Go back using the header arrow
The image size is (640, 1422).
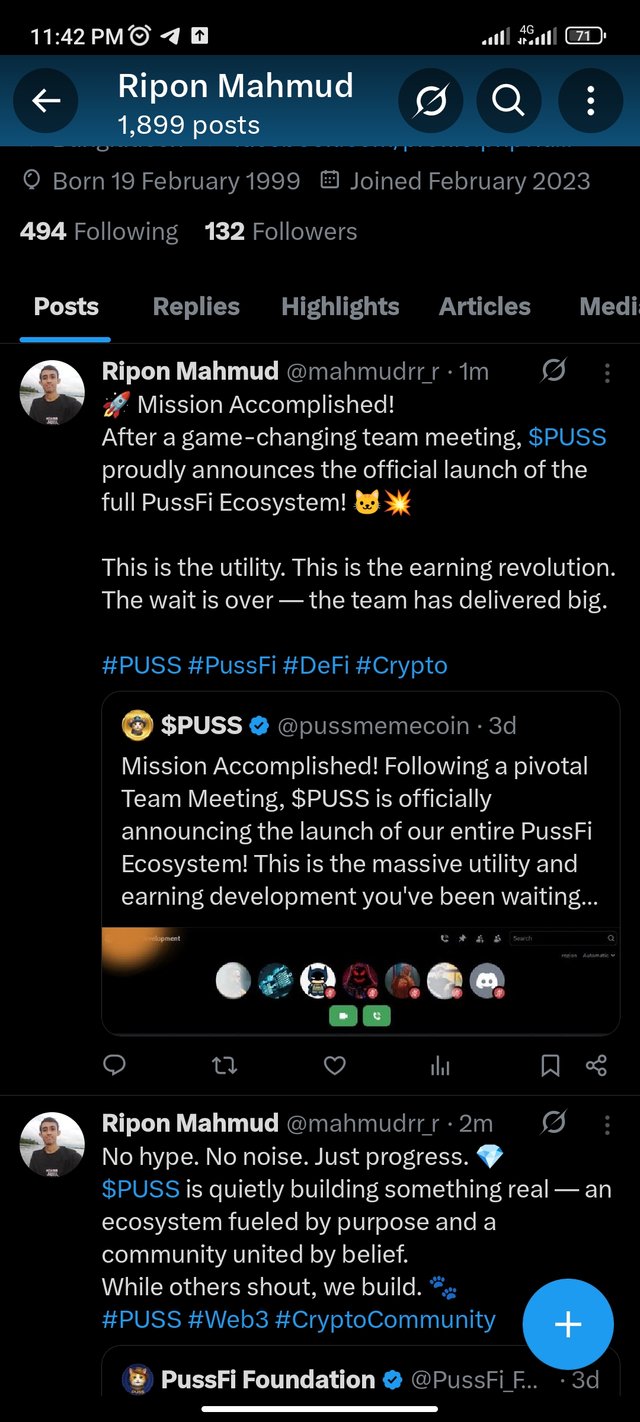coord(46,101)
